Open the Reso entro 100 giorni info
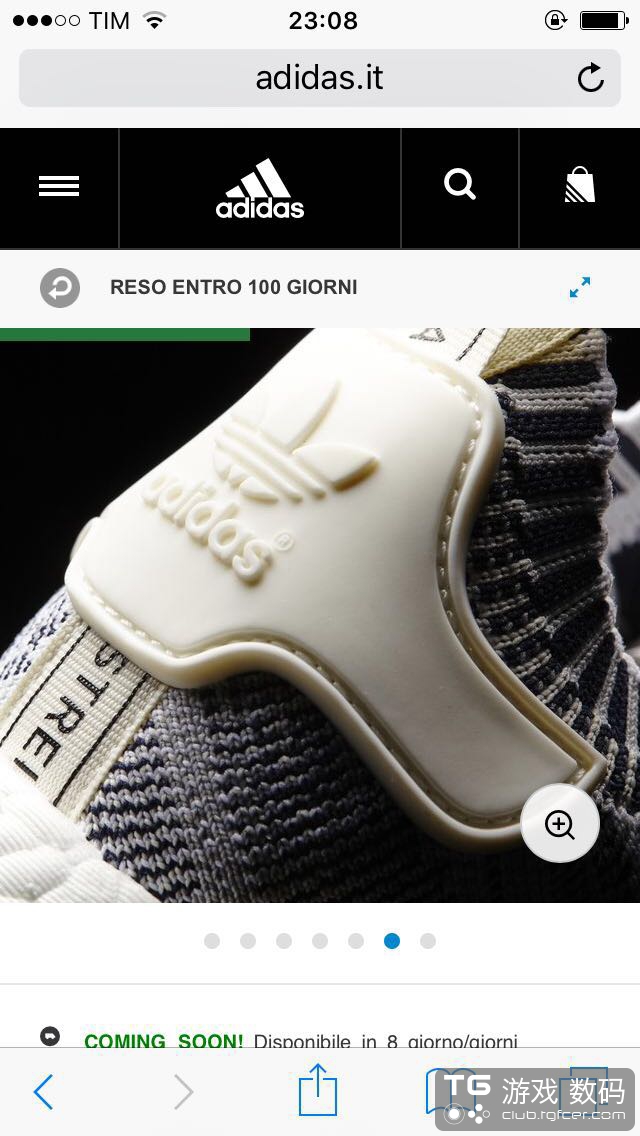This screenshot has width=640, height=1136. [x=233, y=288]
